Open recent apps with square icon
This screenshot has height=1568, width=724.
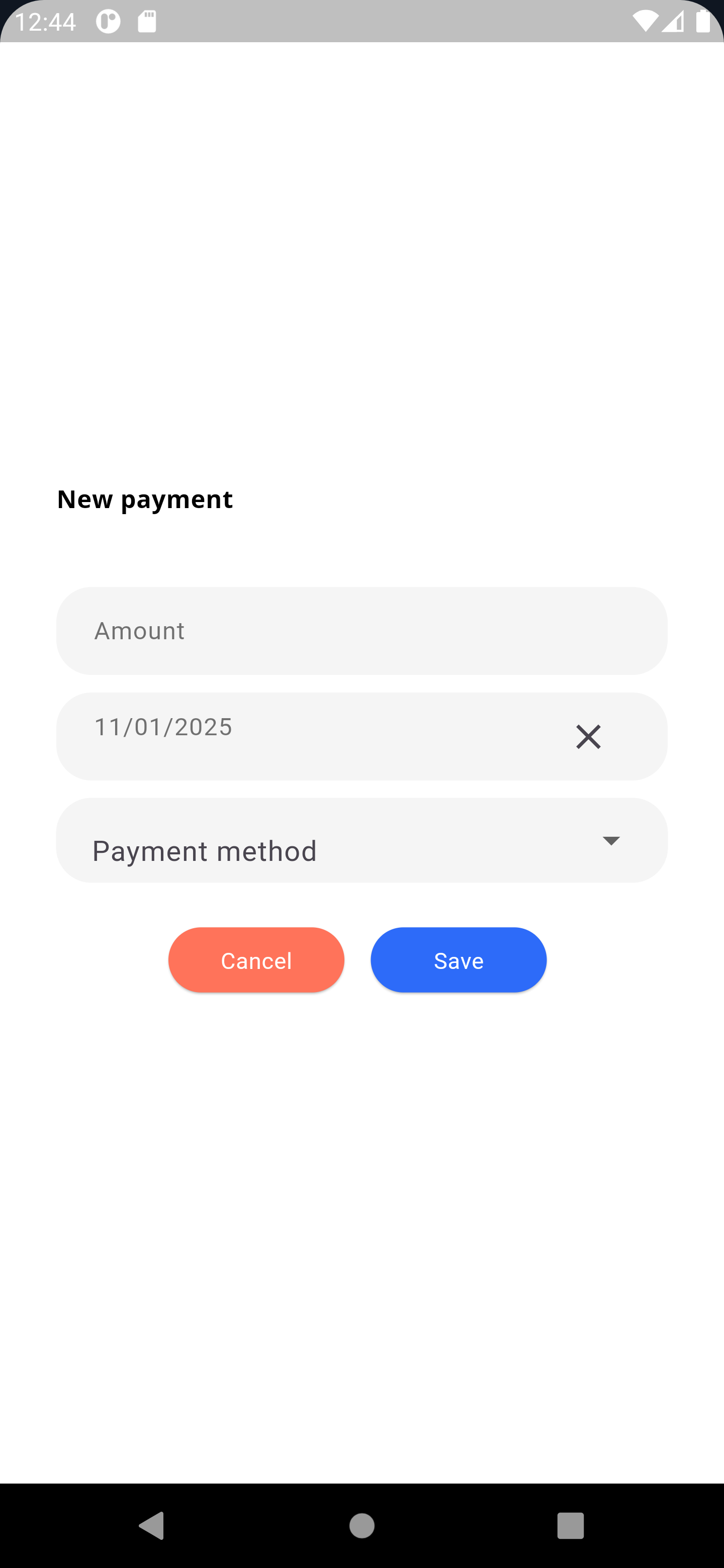point(571,1525)
